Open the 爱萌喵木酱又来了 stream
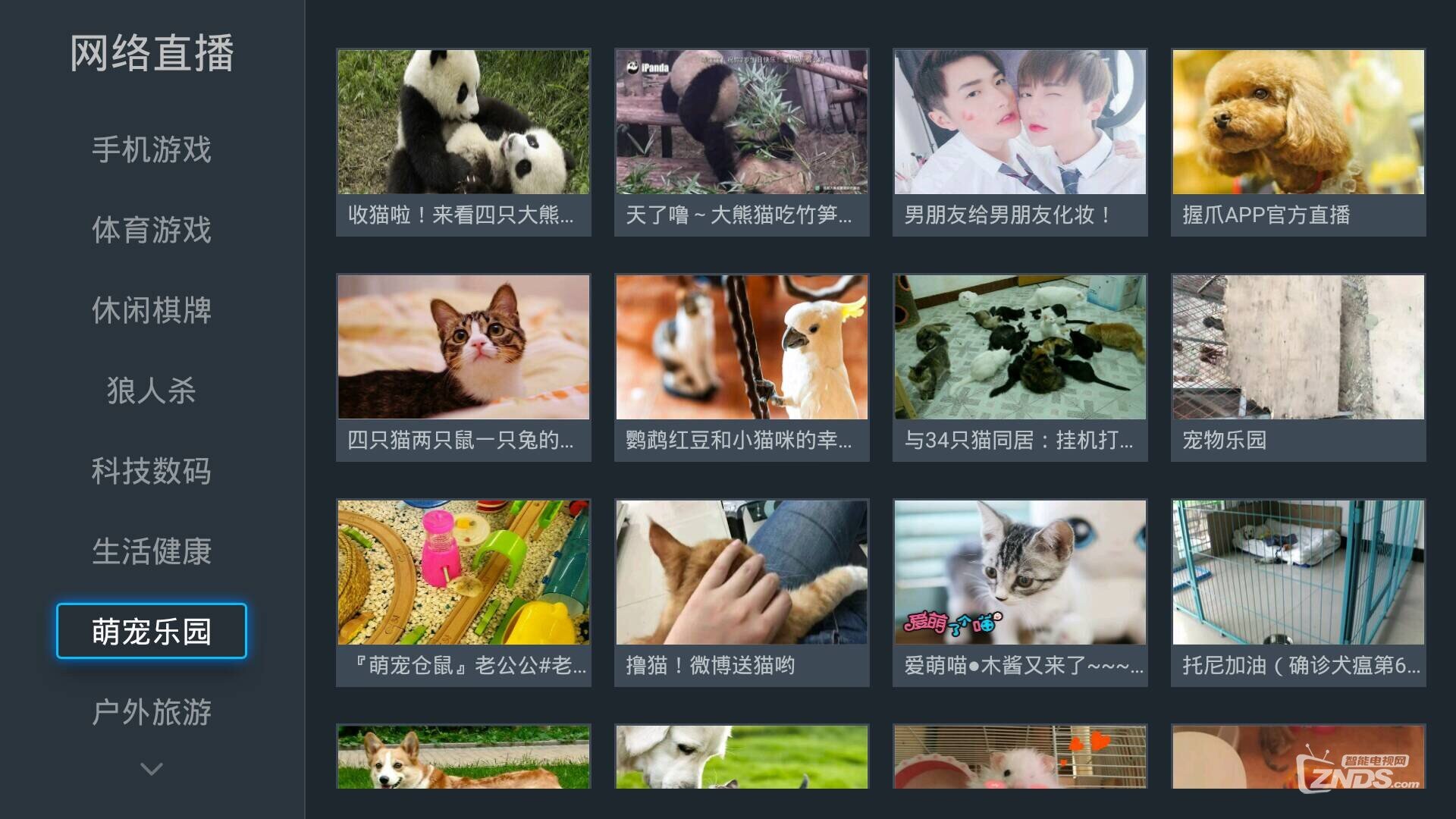This screenshot has height=819, width=1456. [1020, 593]
